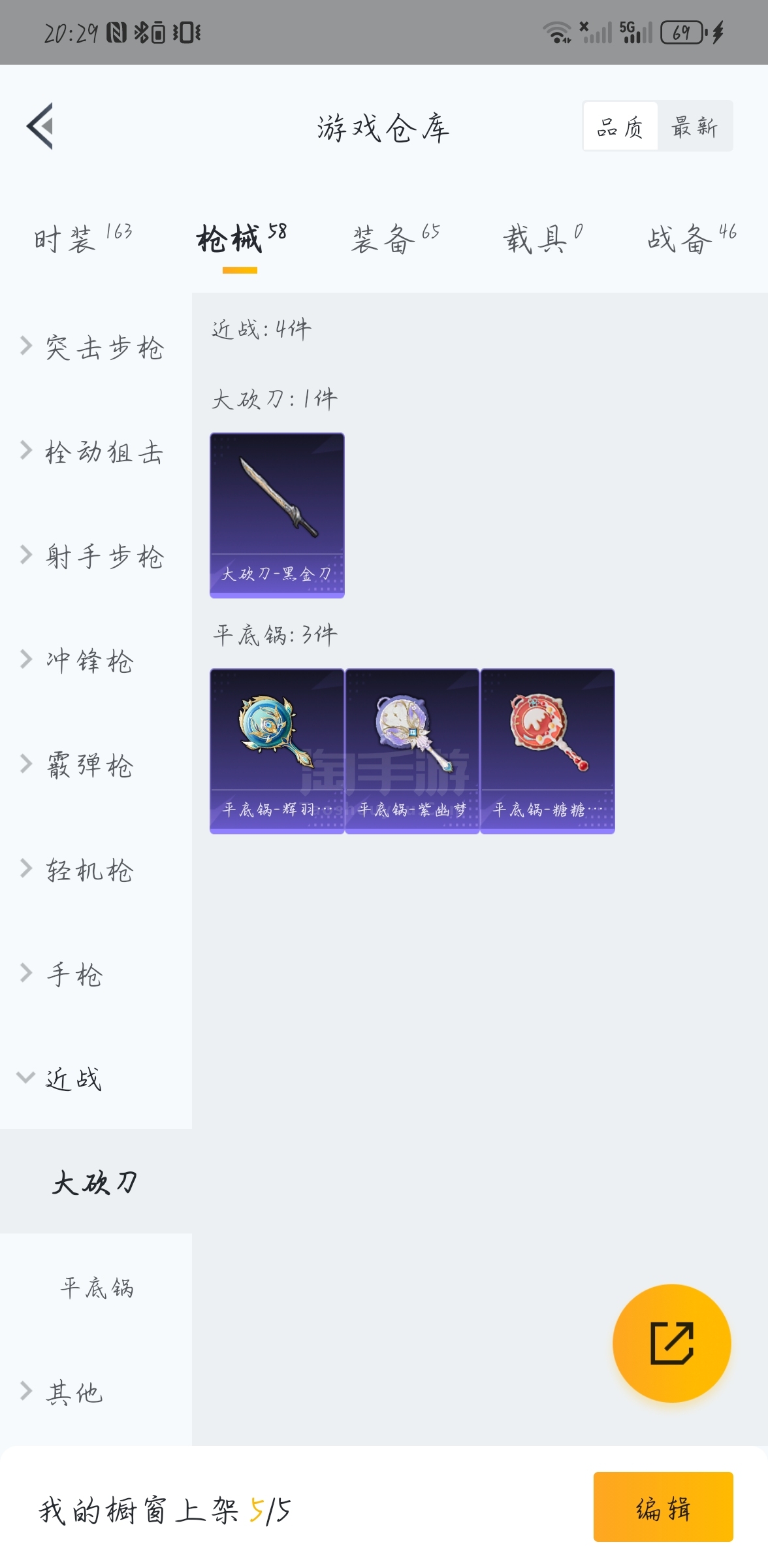Tap the 编辑 button

click(x=663, y=1507)
